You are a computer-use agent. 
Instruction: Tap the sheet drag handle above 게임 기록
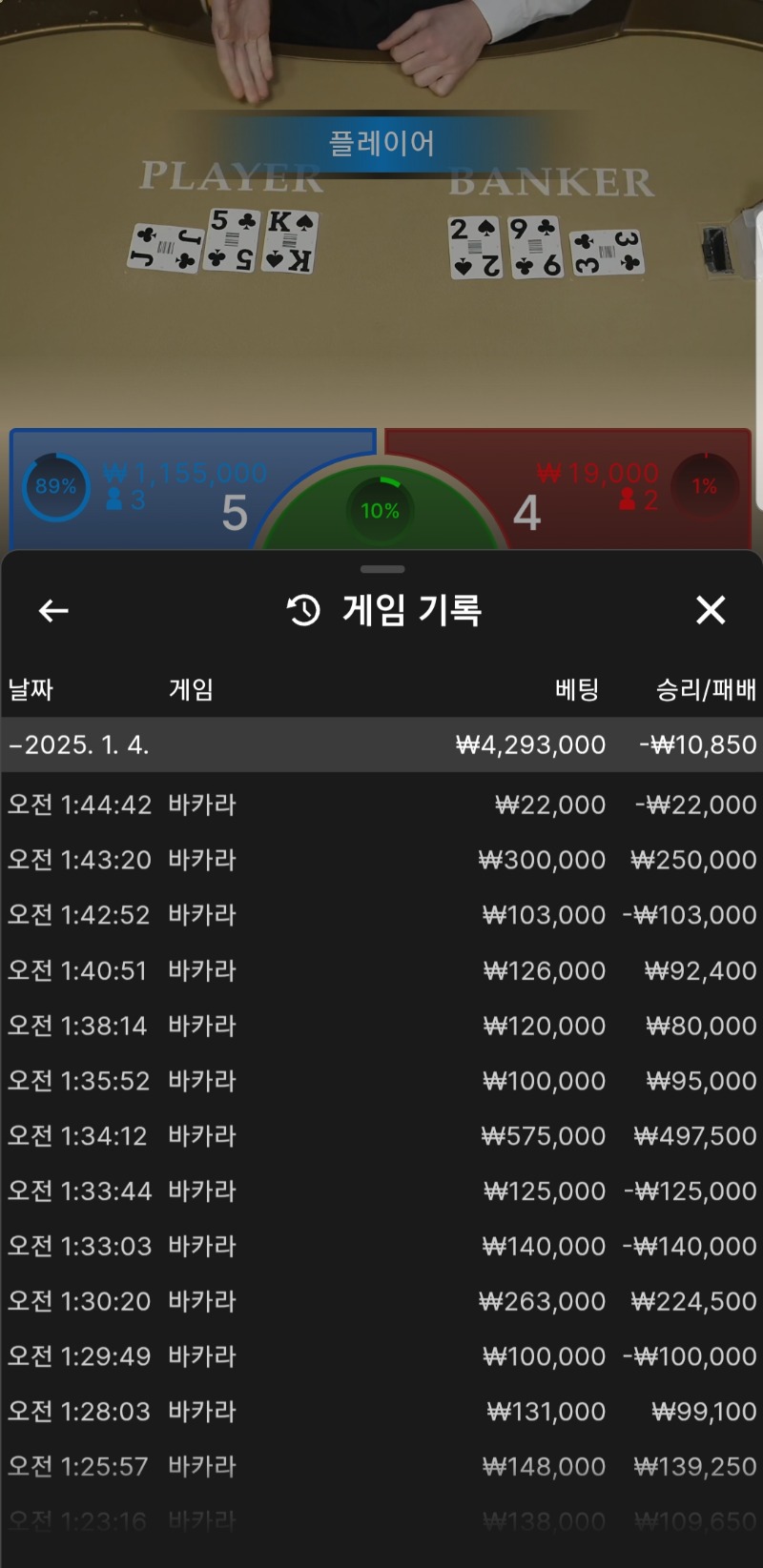pos(382,569)
